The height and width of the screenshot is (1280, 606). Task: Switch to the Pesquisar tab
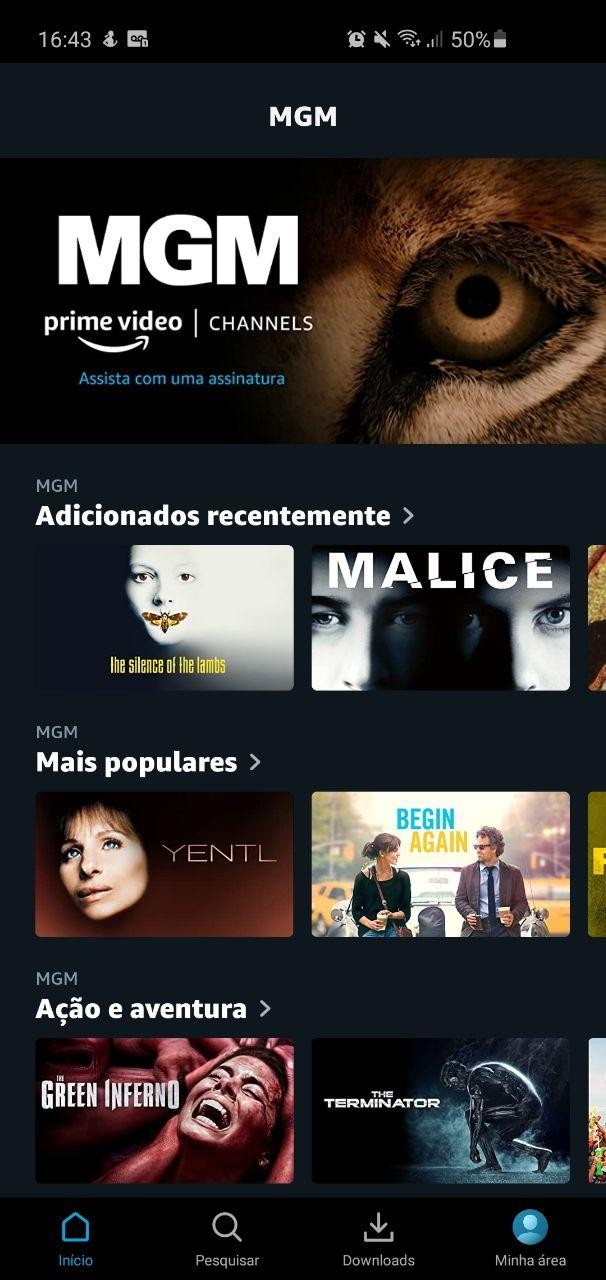(227, 1239)
